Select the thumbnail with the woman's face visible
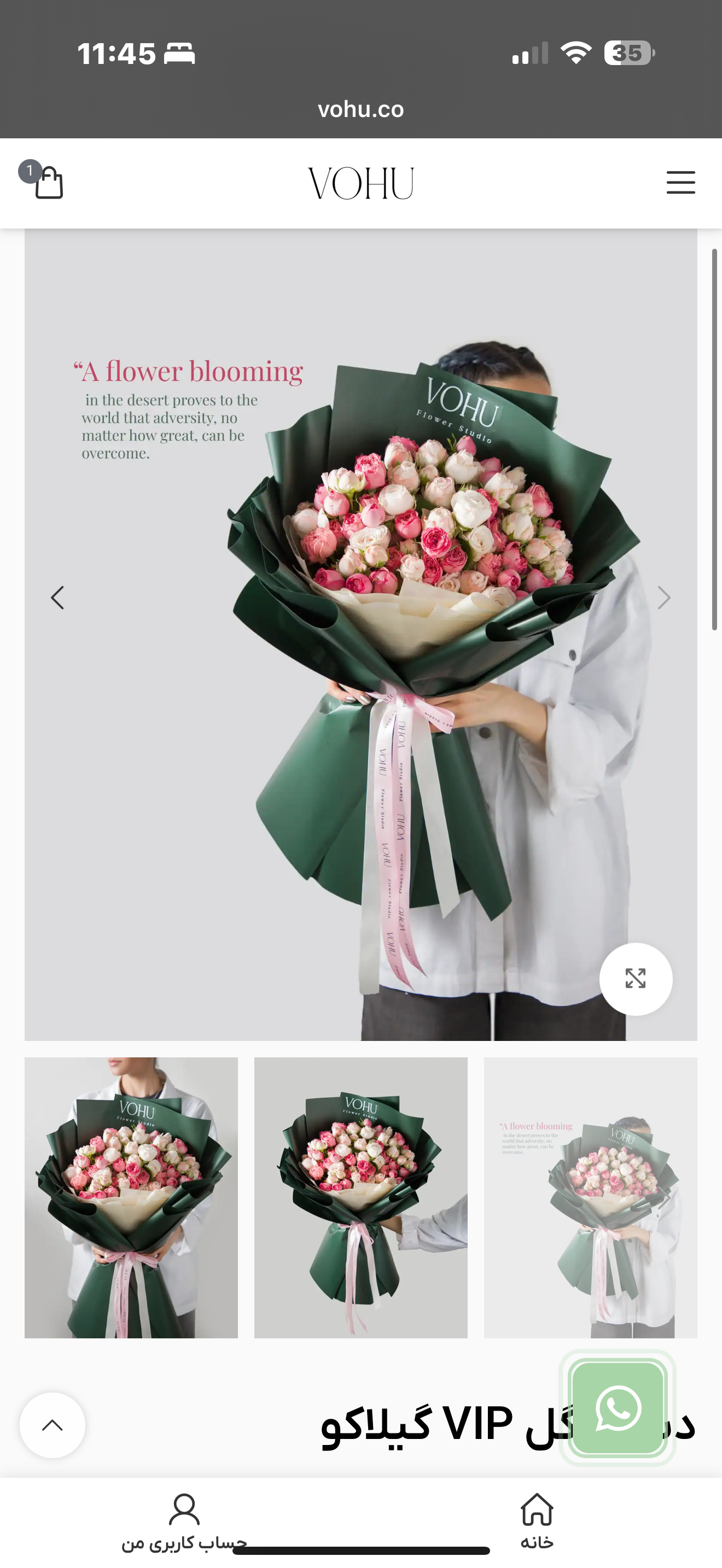Viewport: 722px width, 1568px height. tap(131, 1197)
